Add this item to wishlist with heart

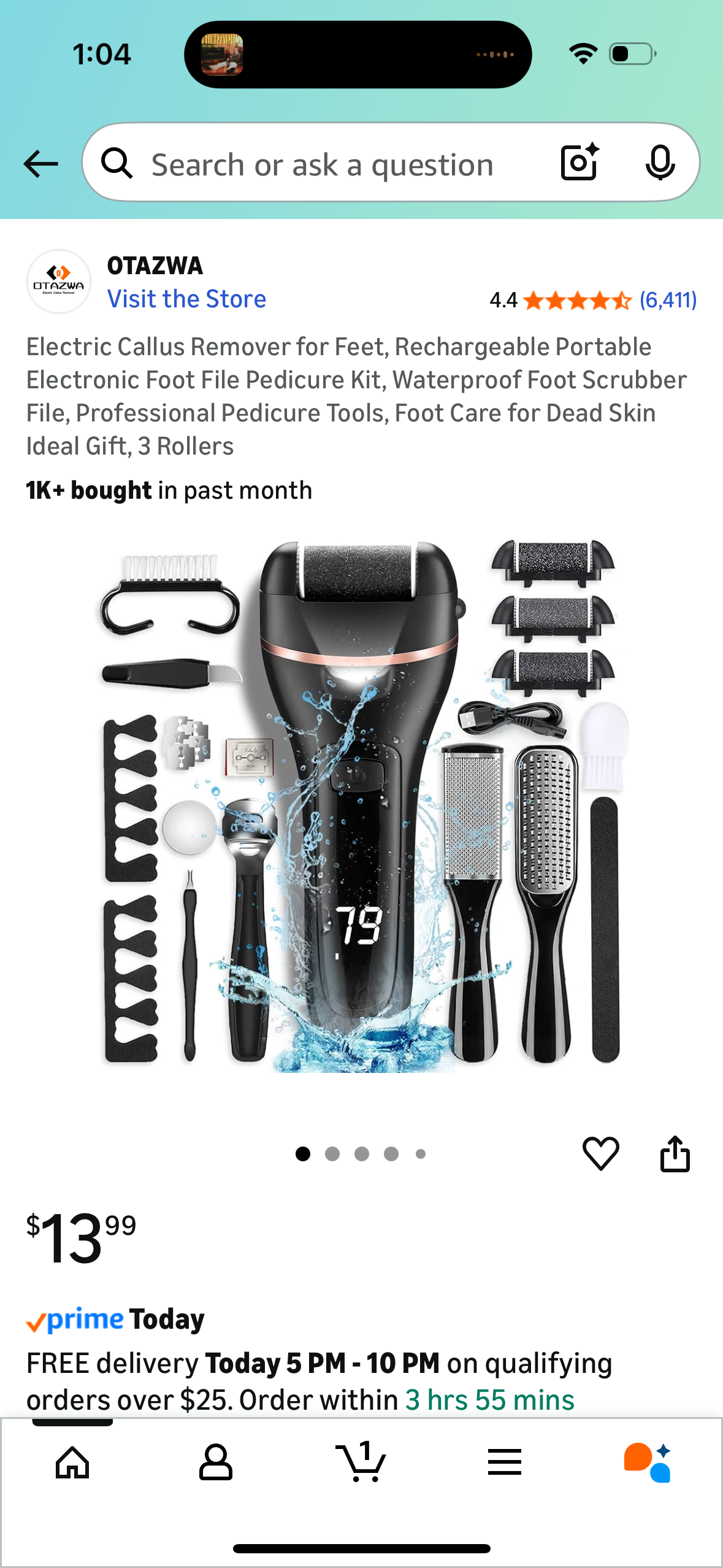coord(600,1153)
